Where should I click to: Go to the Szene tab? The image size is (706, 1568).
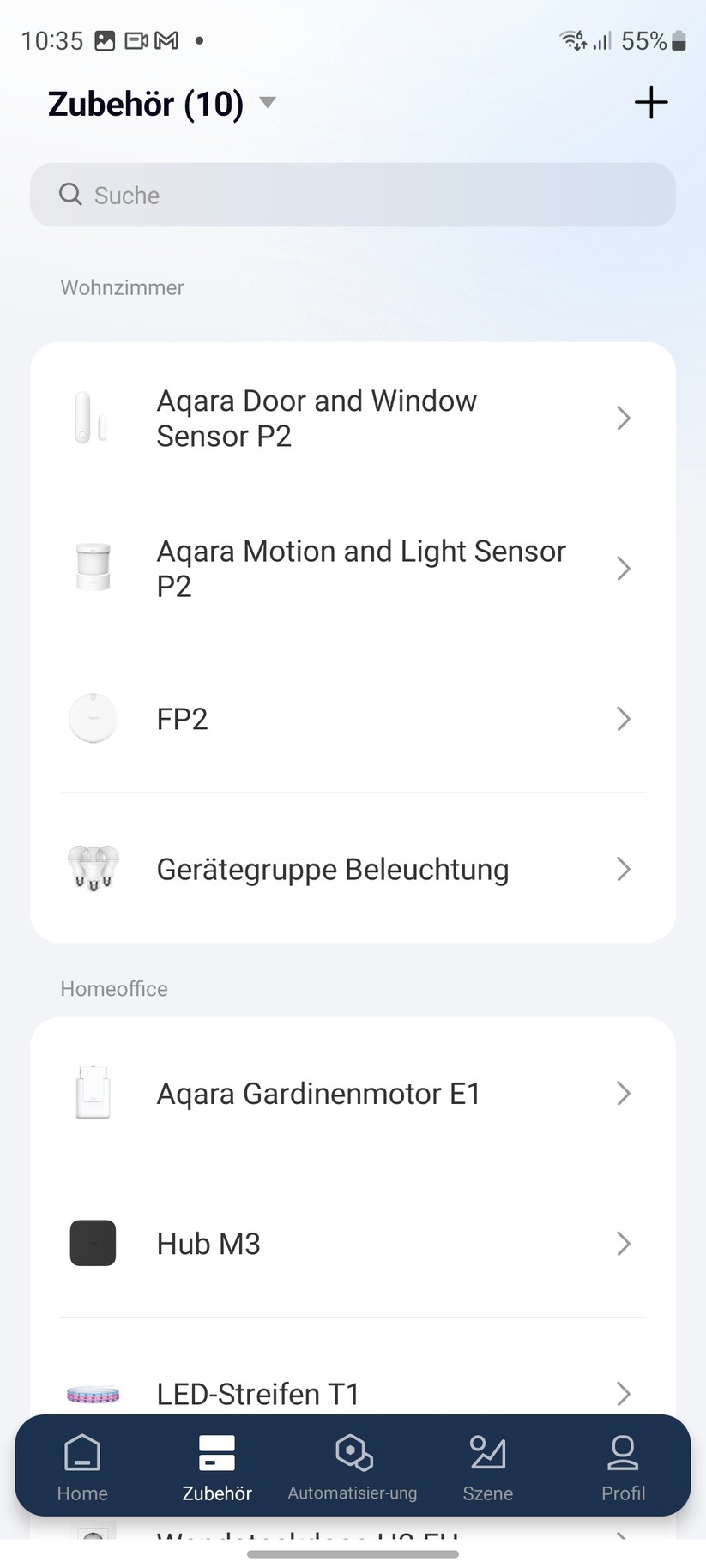tap(487, 1467)
